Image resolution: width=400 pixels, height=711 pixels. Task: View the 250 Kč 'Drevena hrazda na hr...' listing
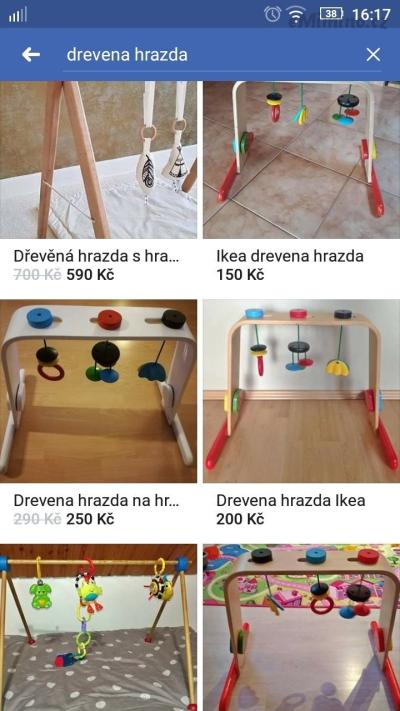coord(98,415)
